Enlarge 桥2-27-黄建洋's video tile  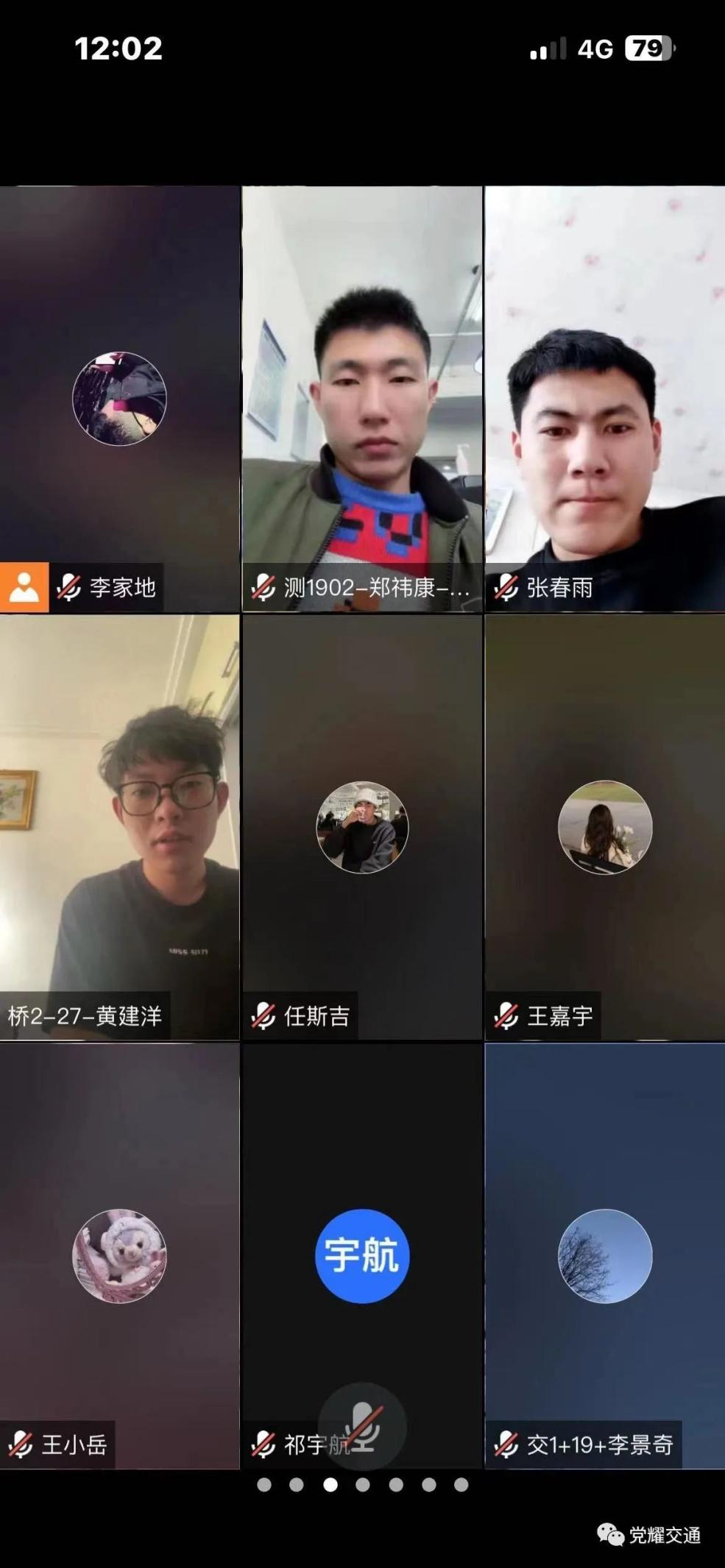[x=119, y=826]
